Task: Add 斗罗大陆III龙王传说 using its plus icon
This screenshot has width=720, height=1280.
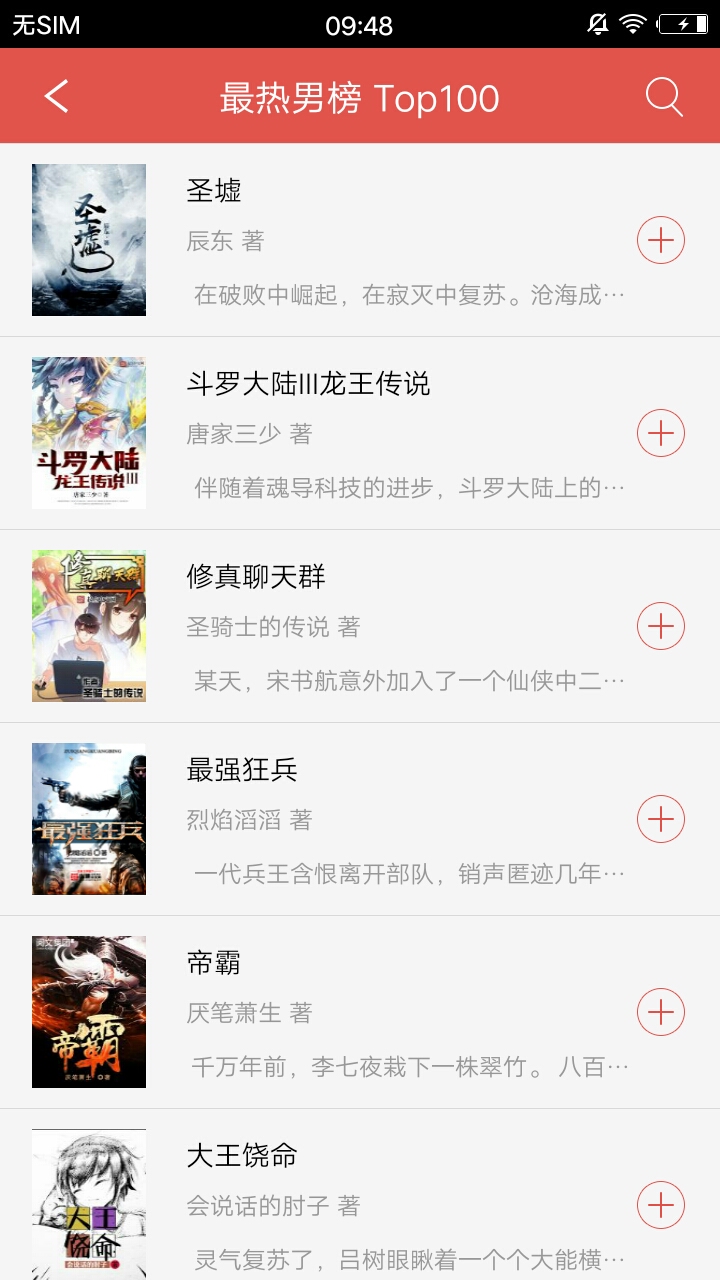Action: [x=660, y=433]
